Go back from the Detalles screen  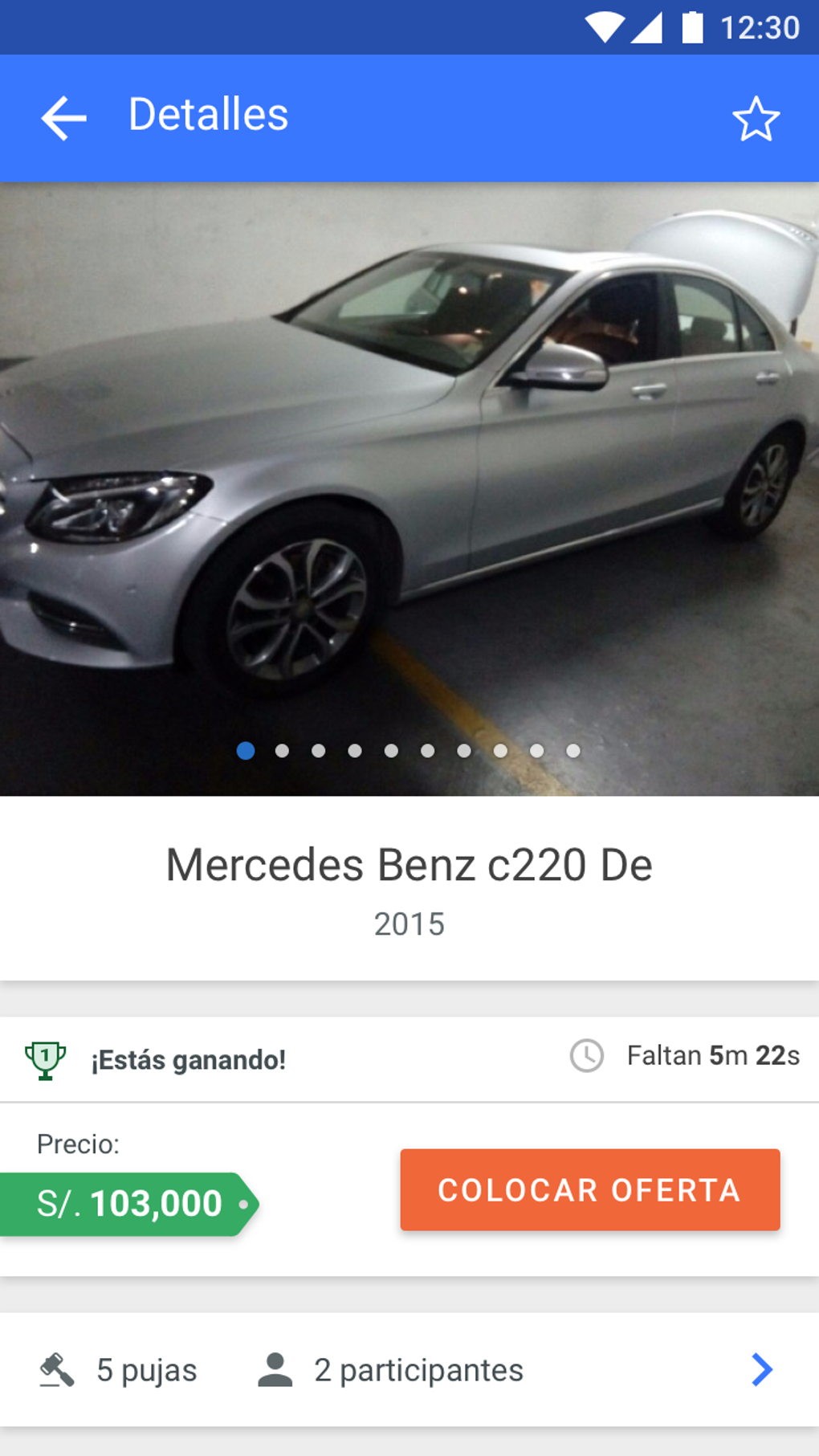click(x=63, y=118)
